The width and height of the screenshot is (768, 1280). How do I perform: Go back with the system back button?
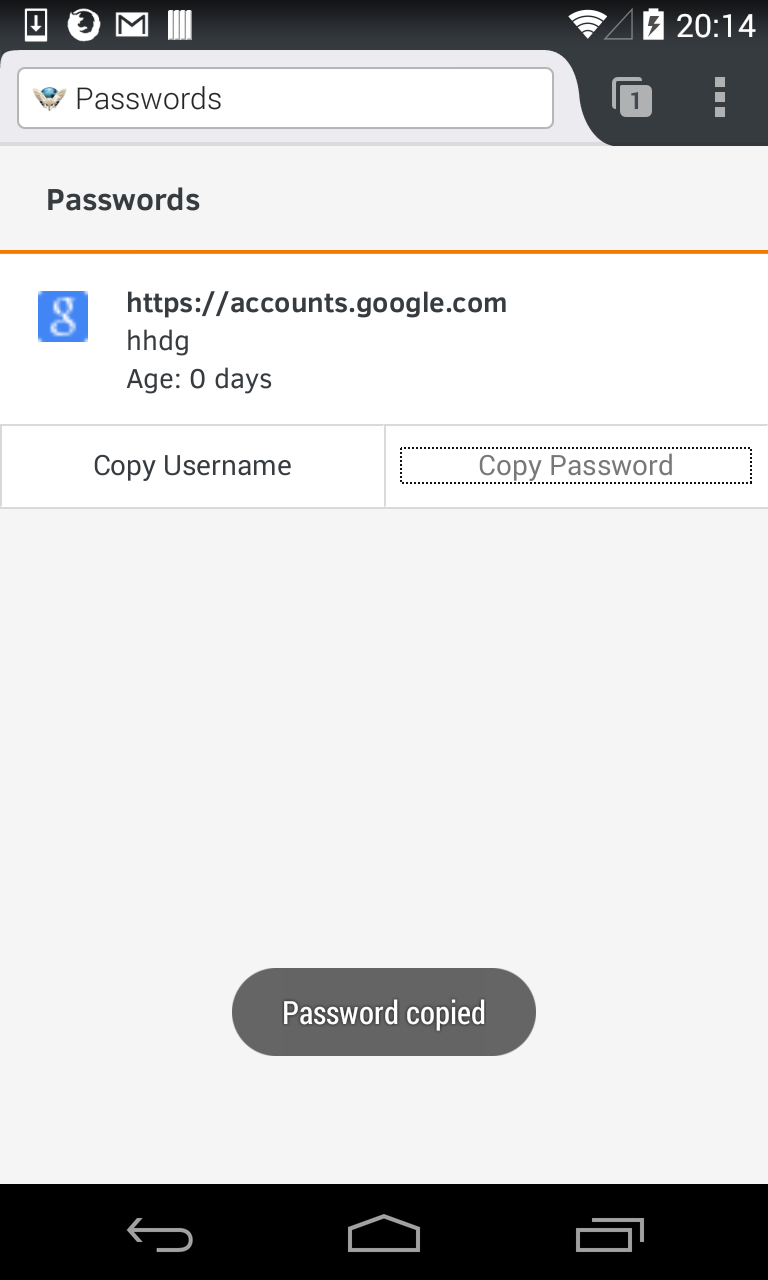point(160,1234)
